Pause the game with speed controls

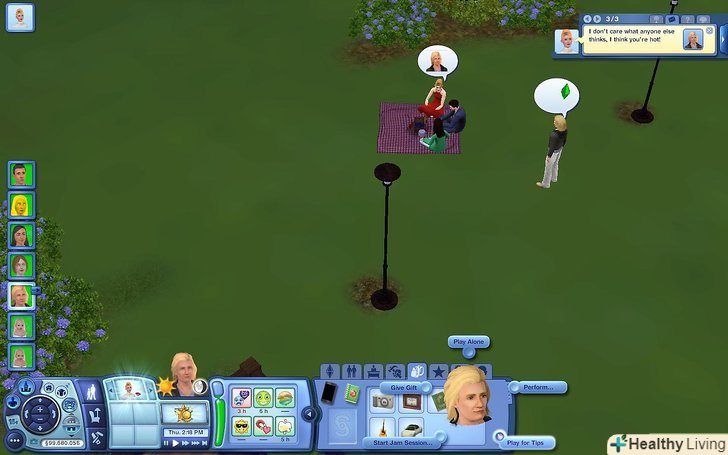tap(167, 443)
